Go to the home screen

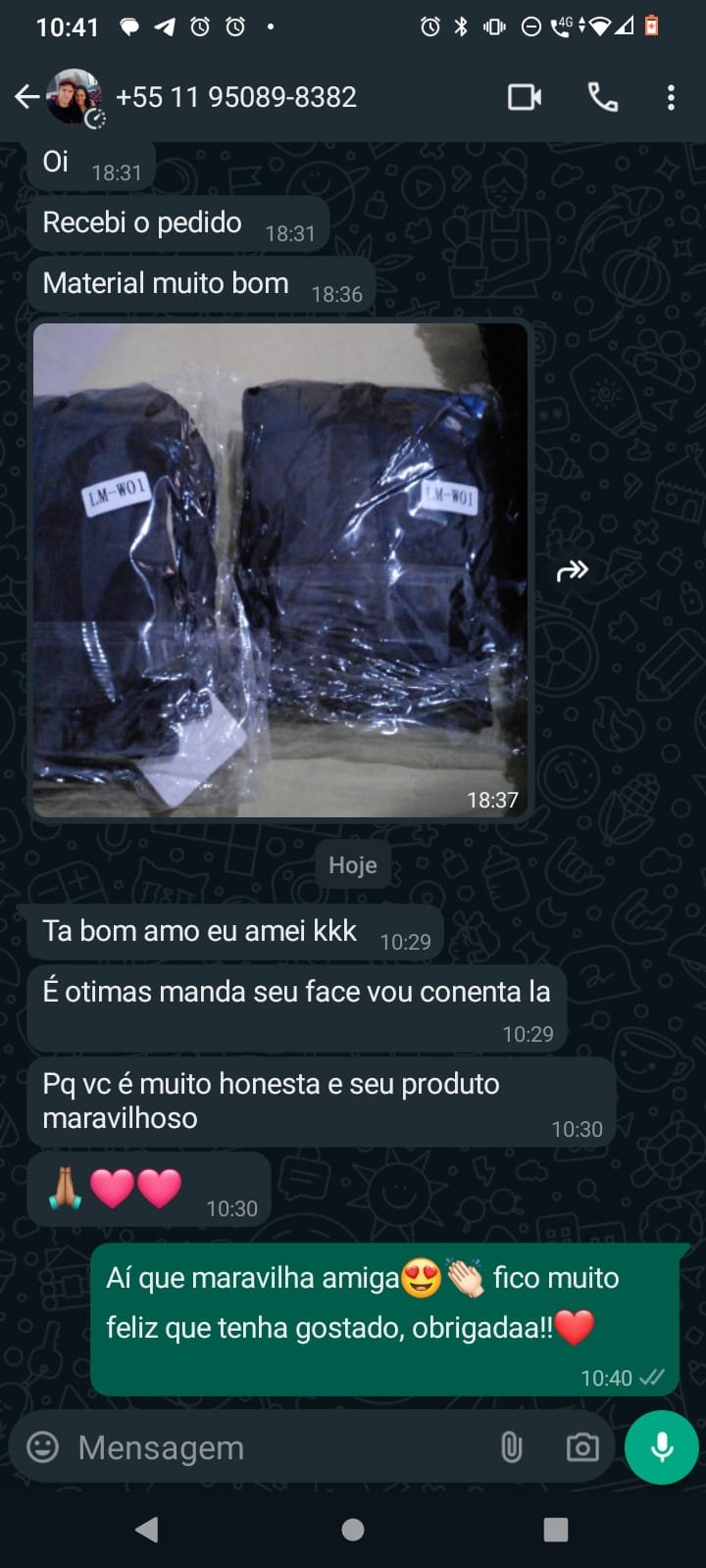coord(353,1529)
